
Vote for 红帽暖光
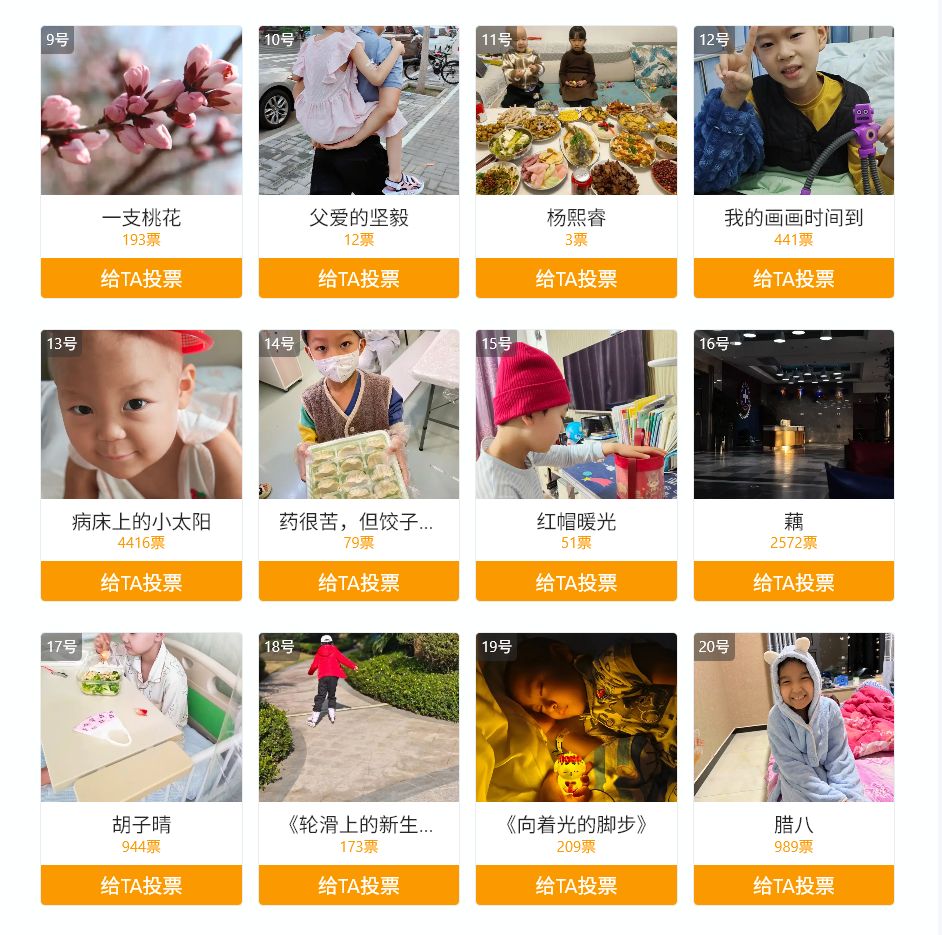point(576,582)
